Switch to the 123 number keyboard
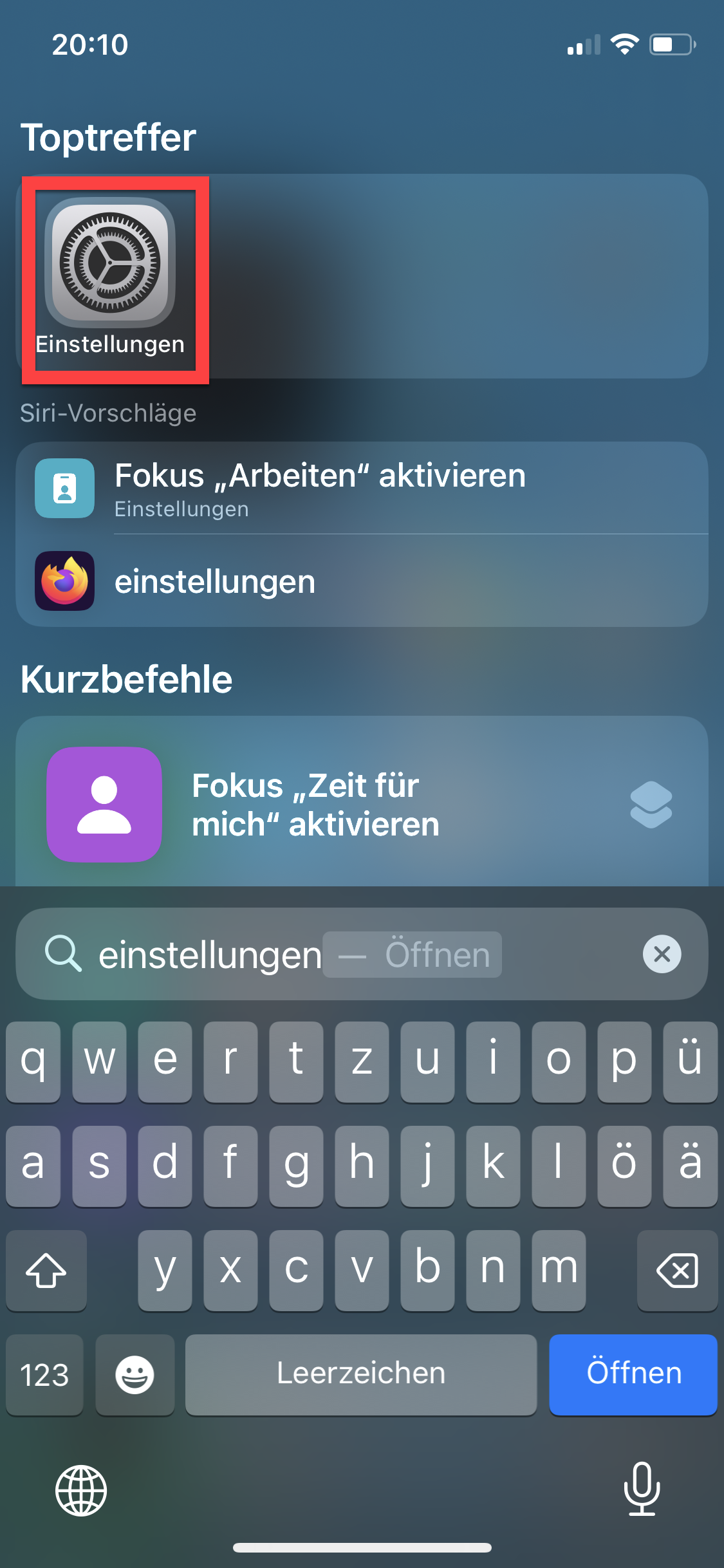Screen dimensions: 724x1568 click(44, 1375)
